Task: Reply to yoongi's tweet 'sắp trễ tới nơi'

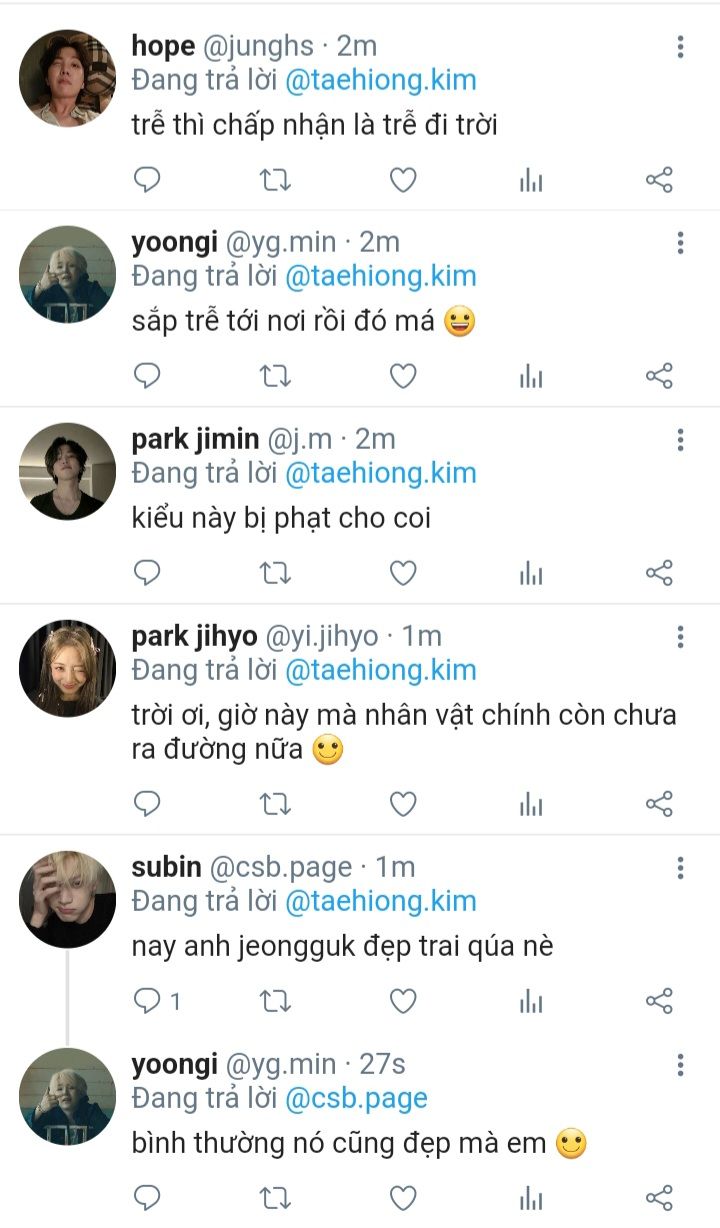Action: coord(147,376)
